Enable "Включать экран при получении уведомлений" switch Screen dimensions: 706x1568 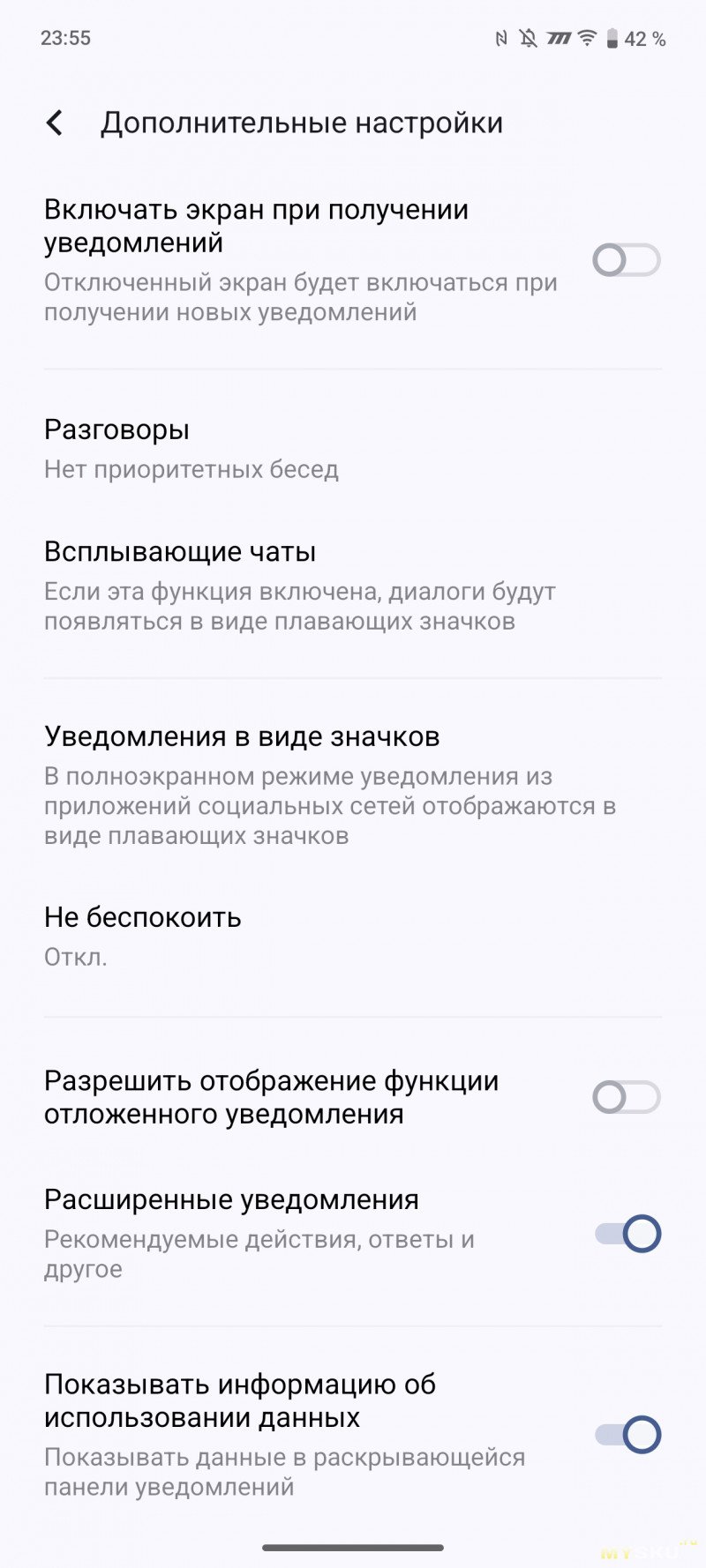coord(627,260)
